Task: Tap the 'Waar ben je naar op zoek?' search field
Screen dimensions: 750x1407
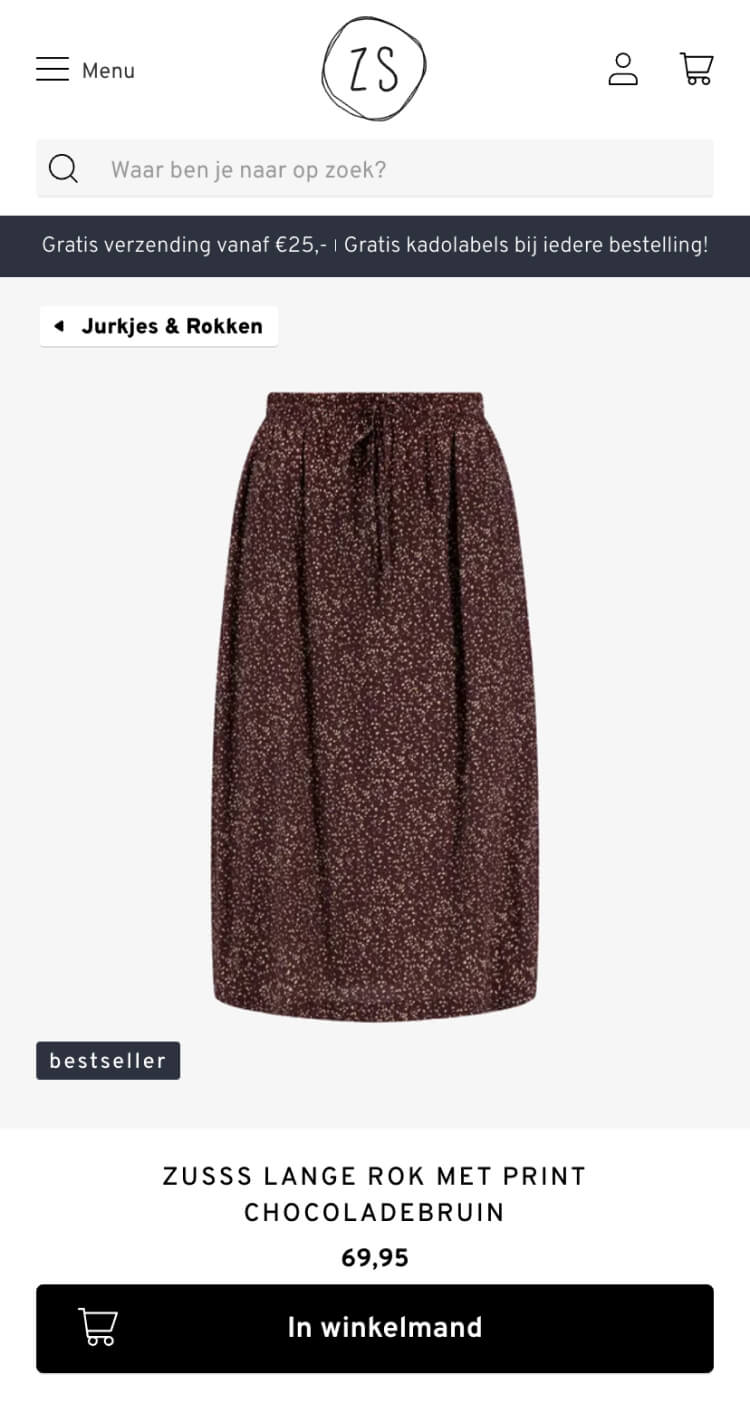Action: point(400,169)
